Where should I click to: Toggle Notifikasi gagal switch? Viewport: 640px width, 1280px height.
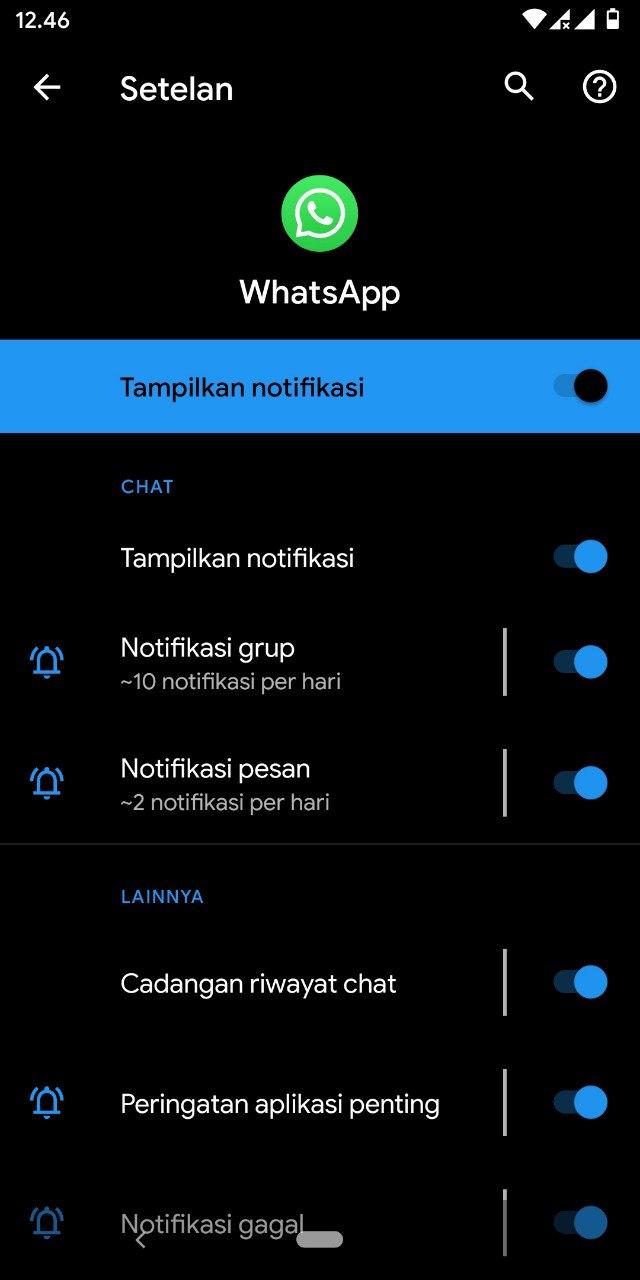tap(581, 1223)
